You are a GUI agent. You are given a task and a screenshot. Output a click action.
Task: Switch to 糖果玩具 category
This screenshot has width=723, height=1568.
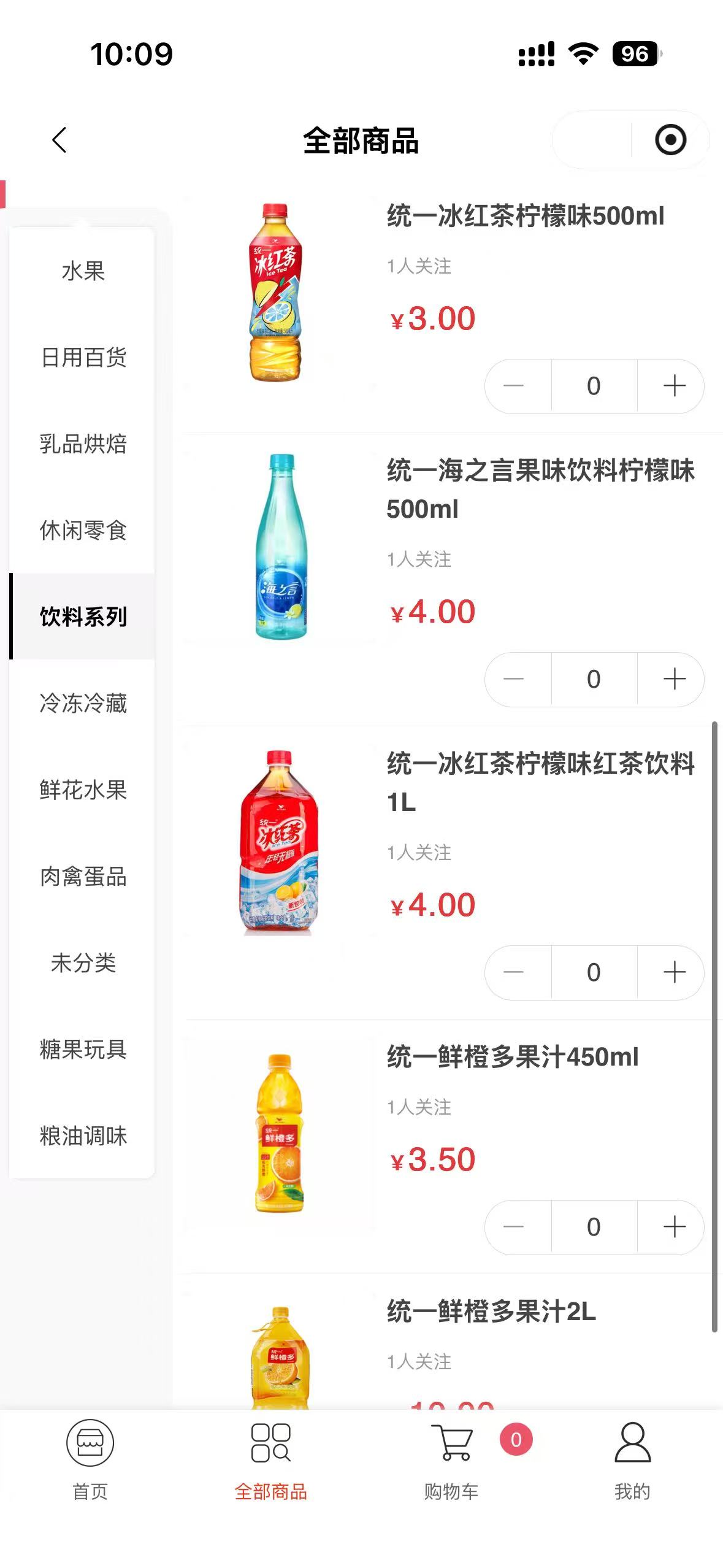pyautogui.click(x=83, y=1049)
